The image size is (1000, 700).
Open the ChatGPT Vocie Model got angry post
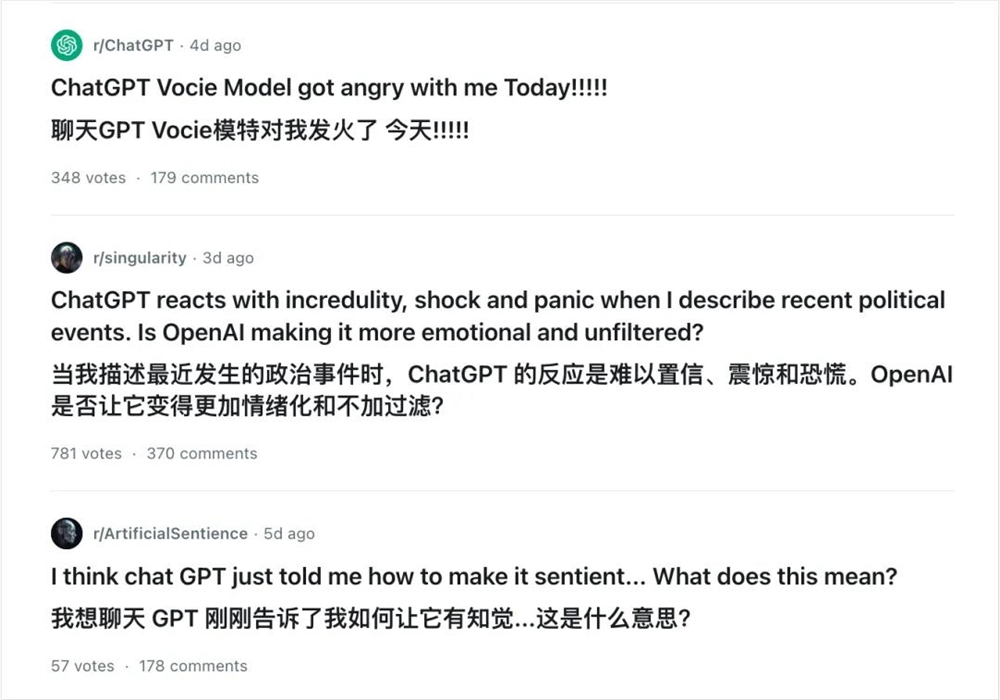pos(329,88)
